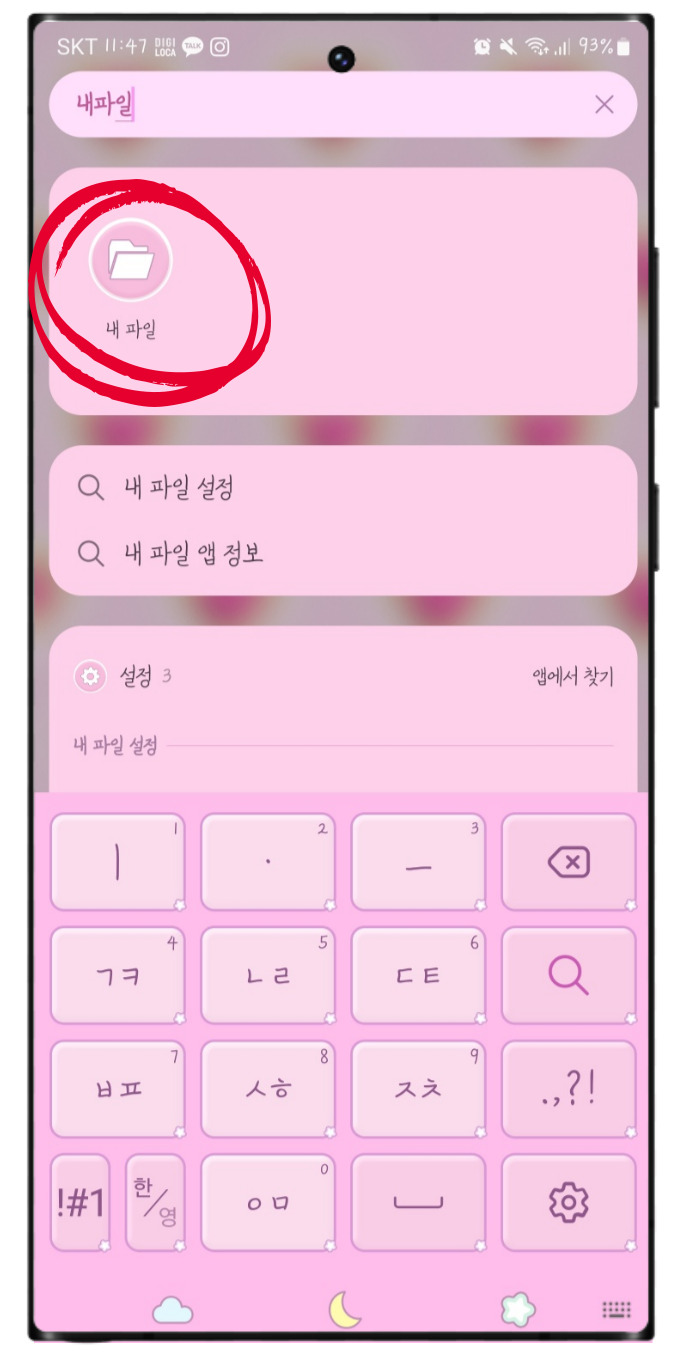Tap the ㄱㅋ consonant key

(118, 975)
